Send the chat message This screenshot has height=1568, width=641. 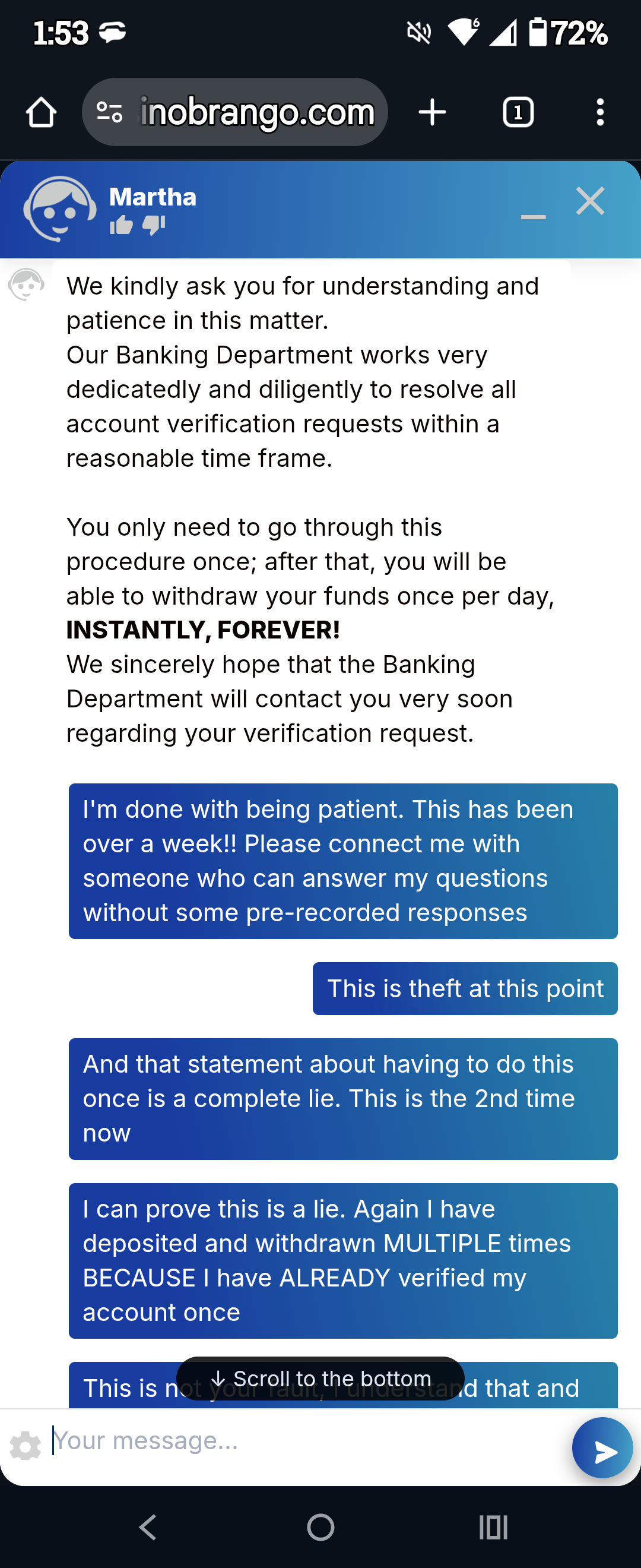point(602,1448)
